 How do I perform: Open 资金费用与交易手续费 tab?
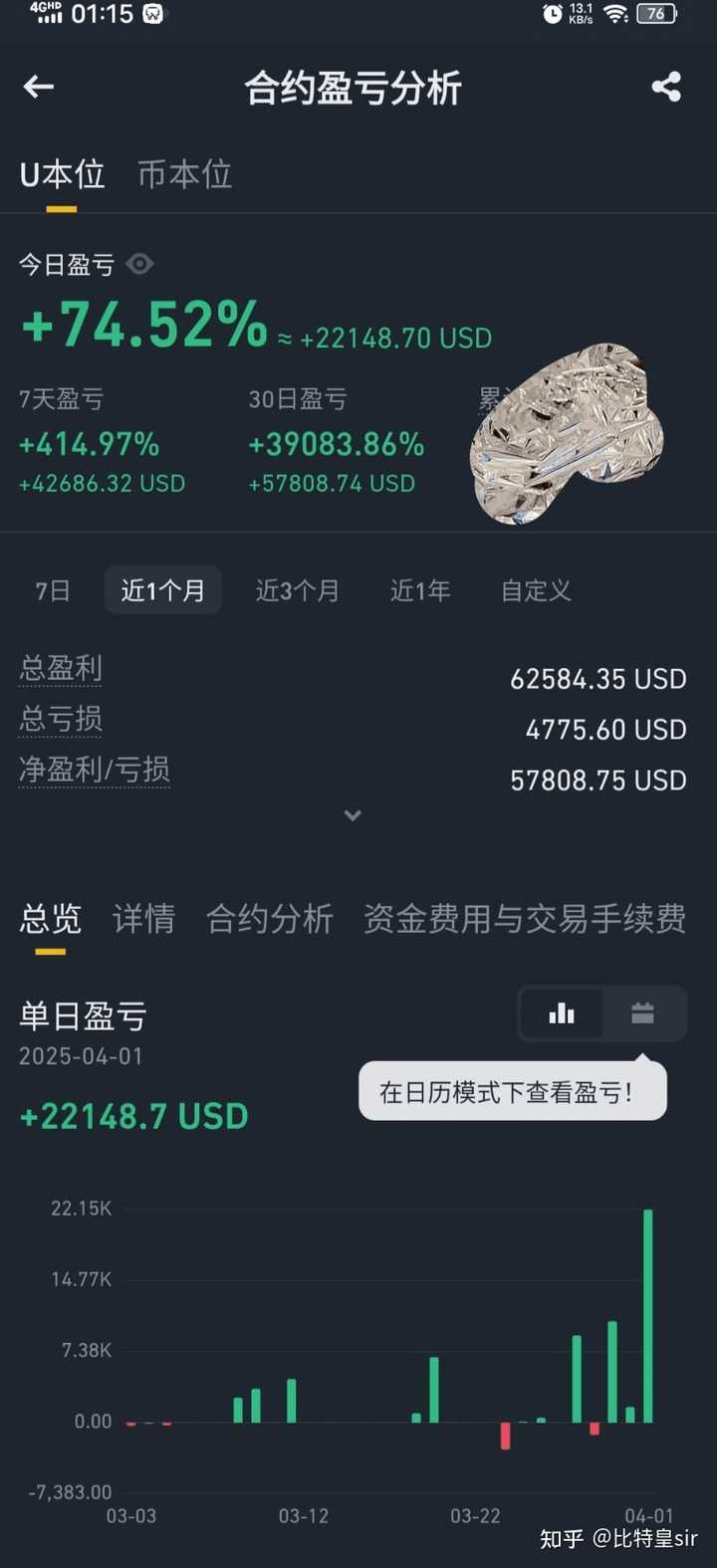click(x=525, y=920)
